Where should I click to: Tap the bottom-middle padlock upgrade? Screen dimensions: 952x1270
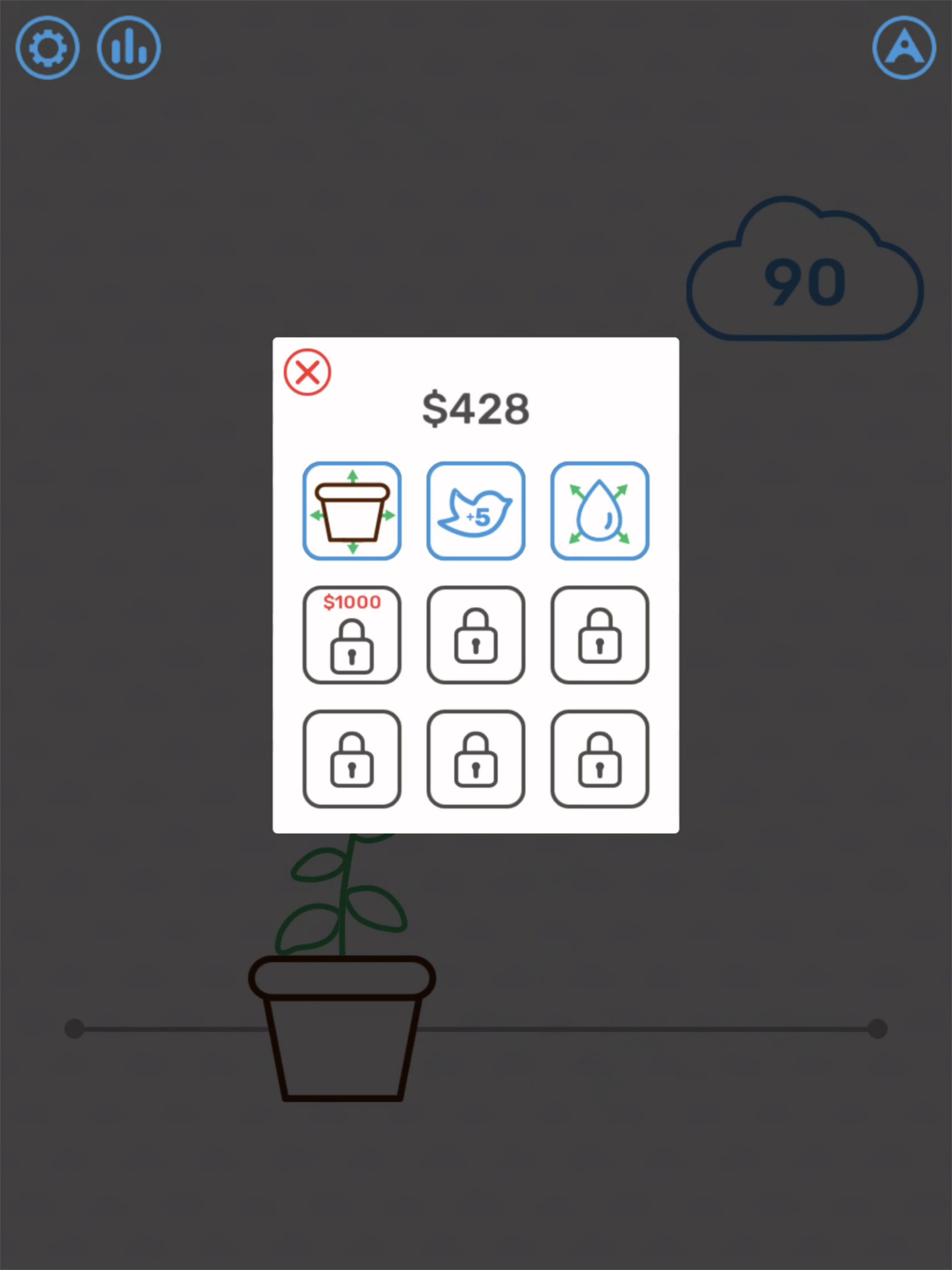[x=476, y=759]
